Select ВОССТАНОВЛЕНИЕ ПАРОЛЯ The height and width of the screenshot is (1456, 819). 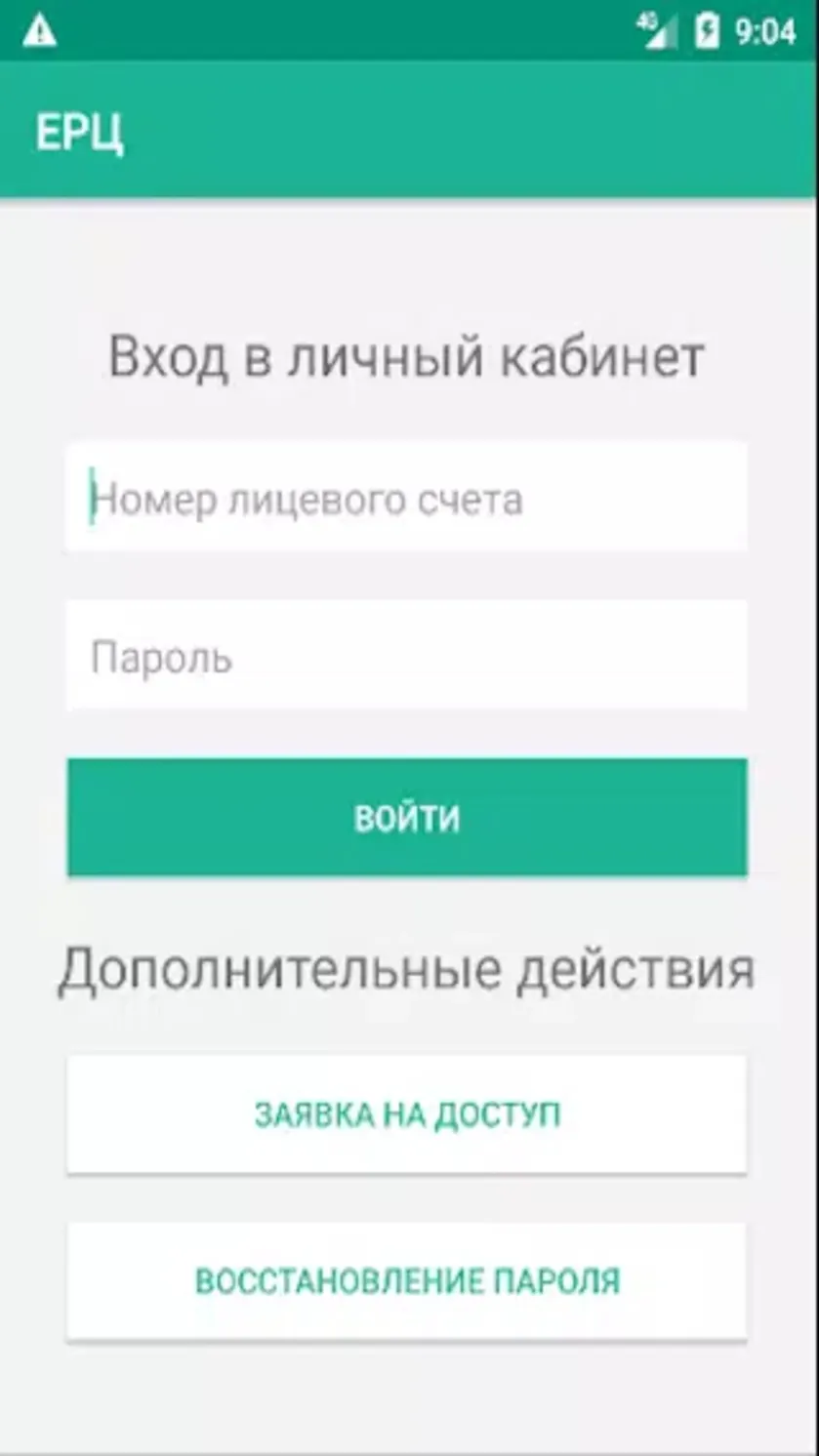click(406, 1280)
